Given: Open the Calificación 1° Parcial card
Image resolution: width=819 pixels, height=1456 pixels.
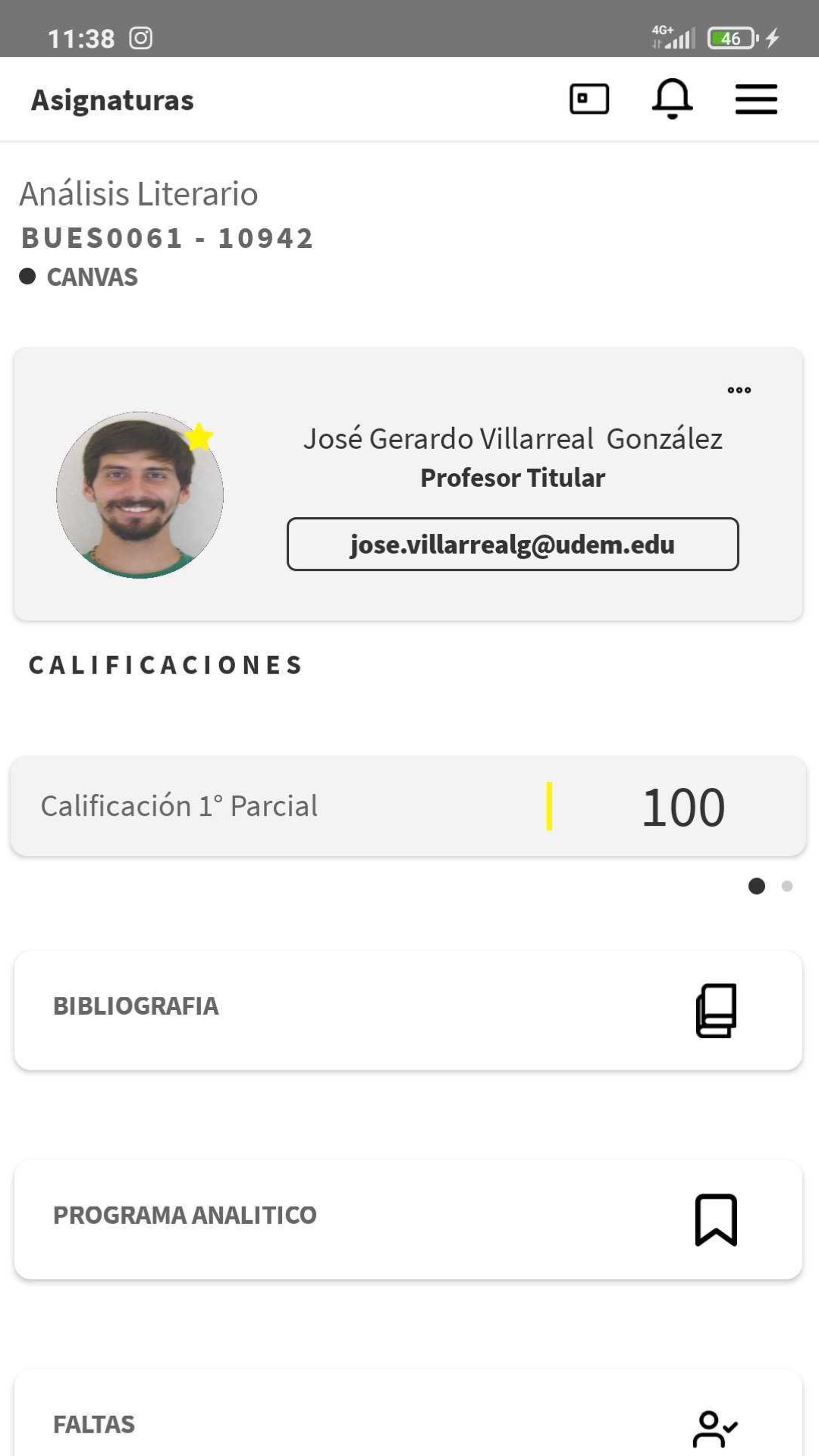Looking at the screenshot, I should coord(408,805).
